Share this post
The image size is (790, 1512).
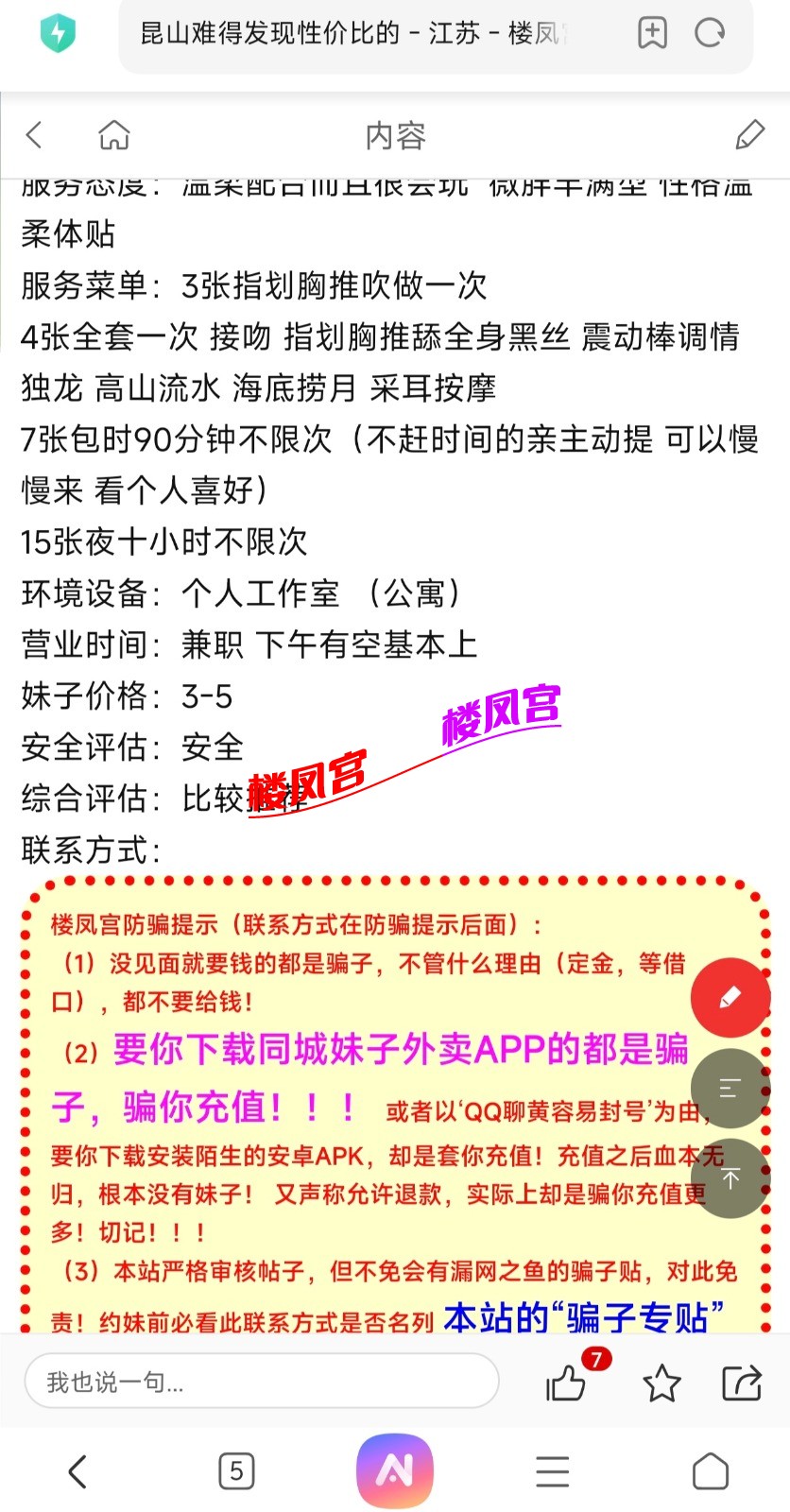(x=742, y=1383)
